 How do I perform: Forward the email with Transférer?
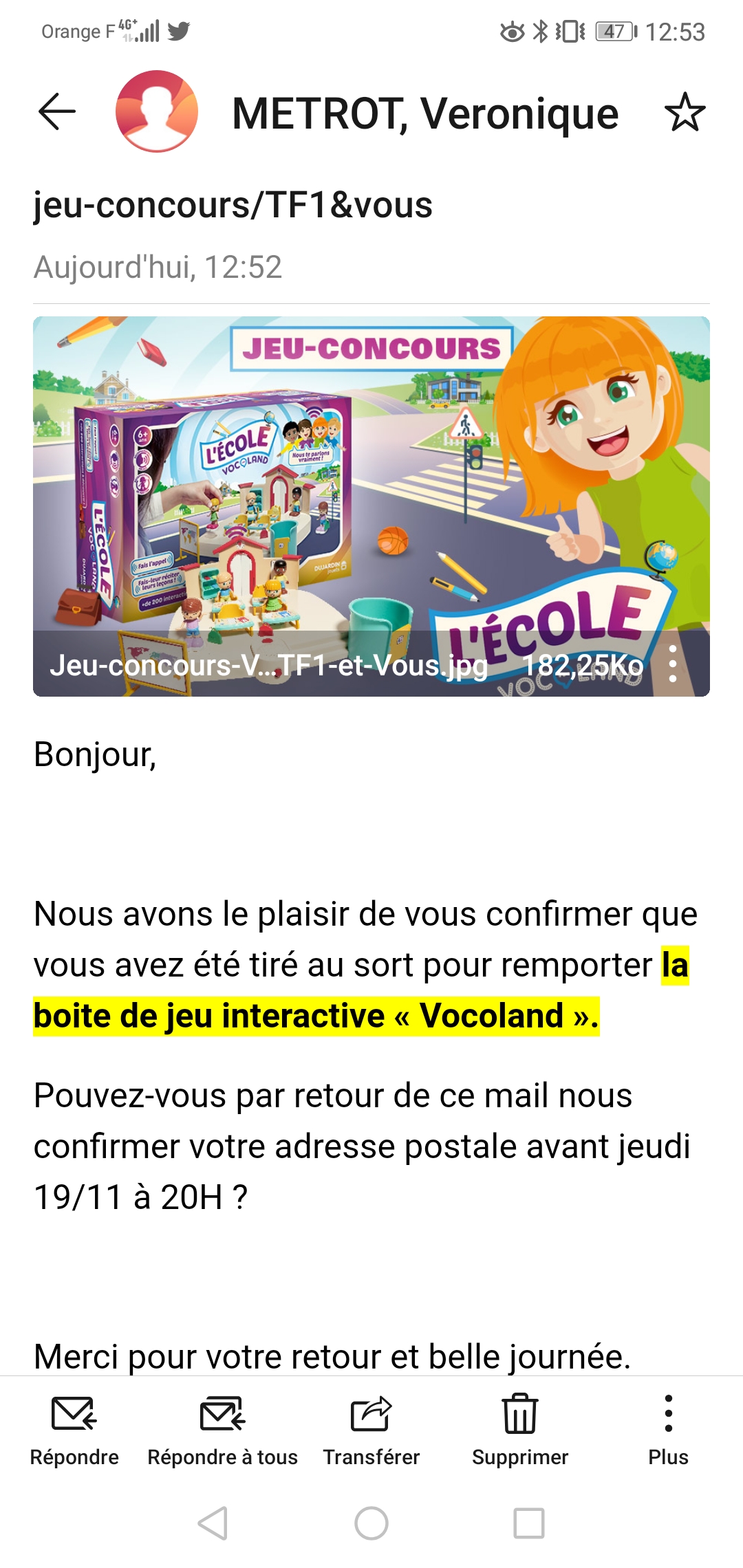[371, 1430]
